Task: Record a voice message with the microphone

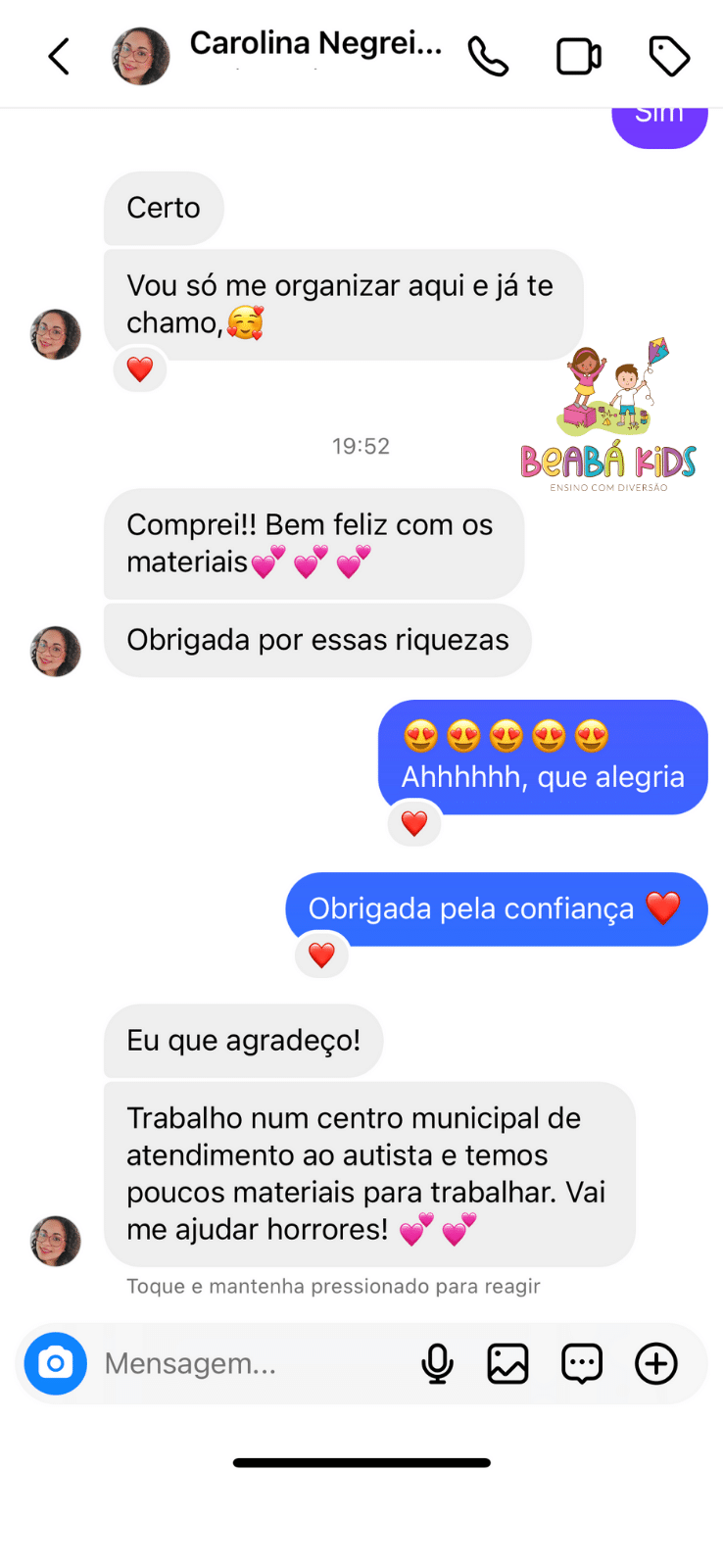Action: (437, 1363)
